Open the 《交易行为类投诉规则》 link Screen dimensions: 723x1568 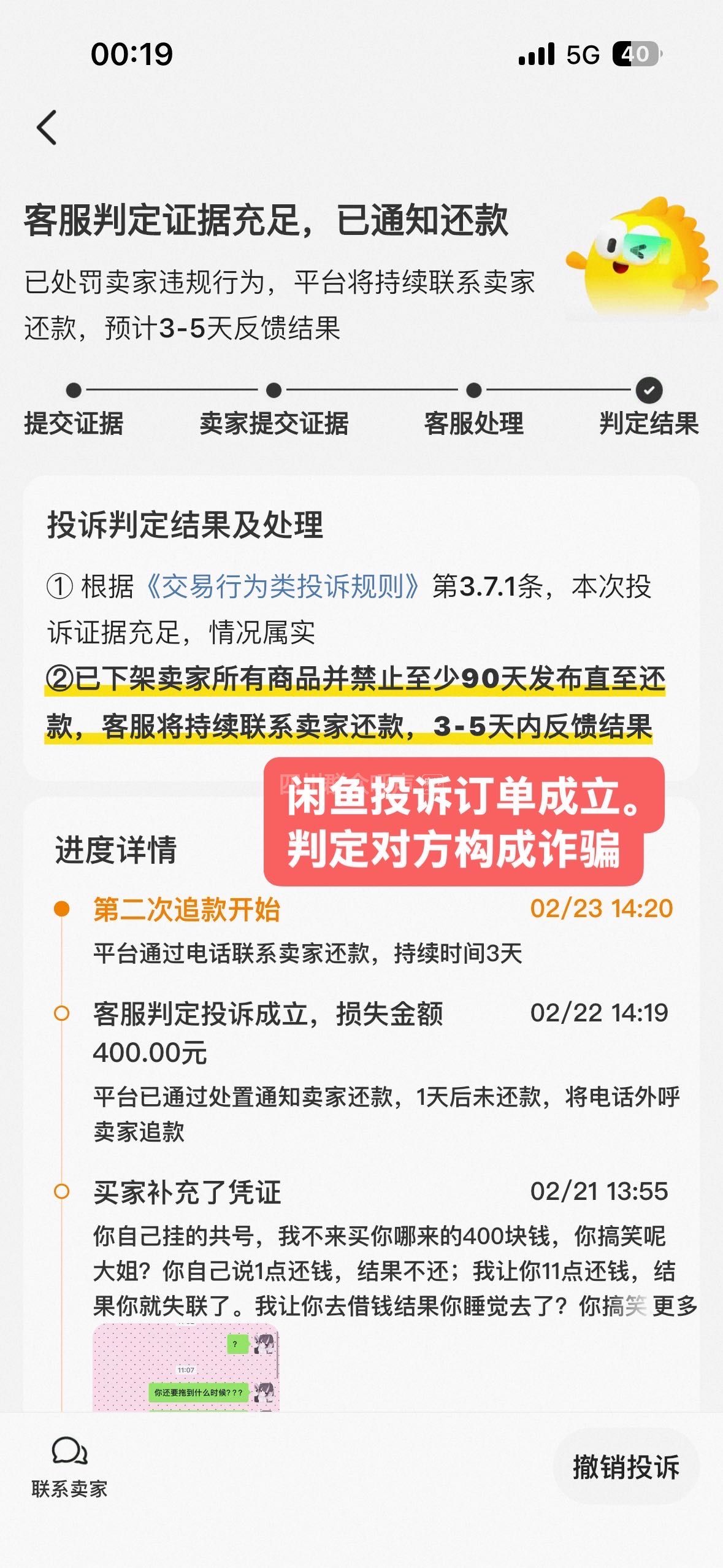tap(282, 586)
